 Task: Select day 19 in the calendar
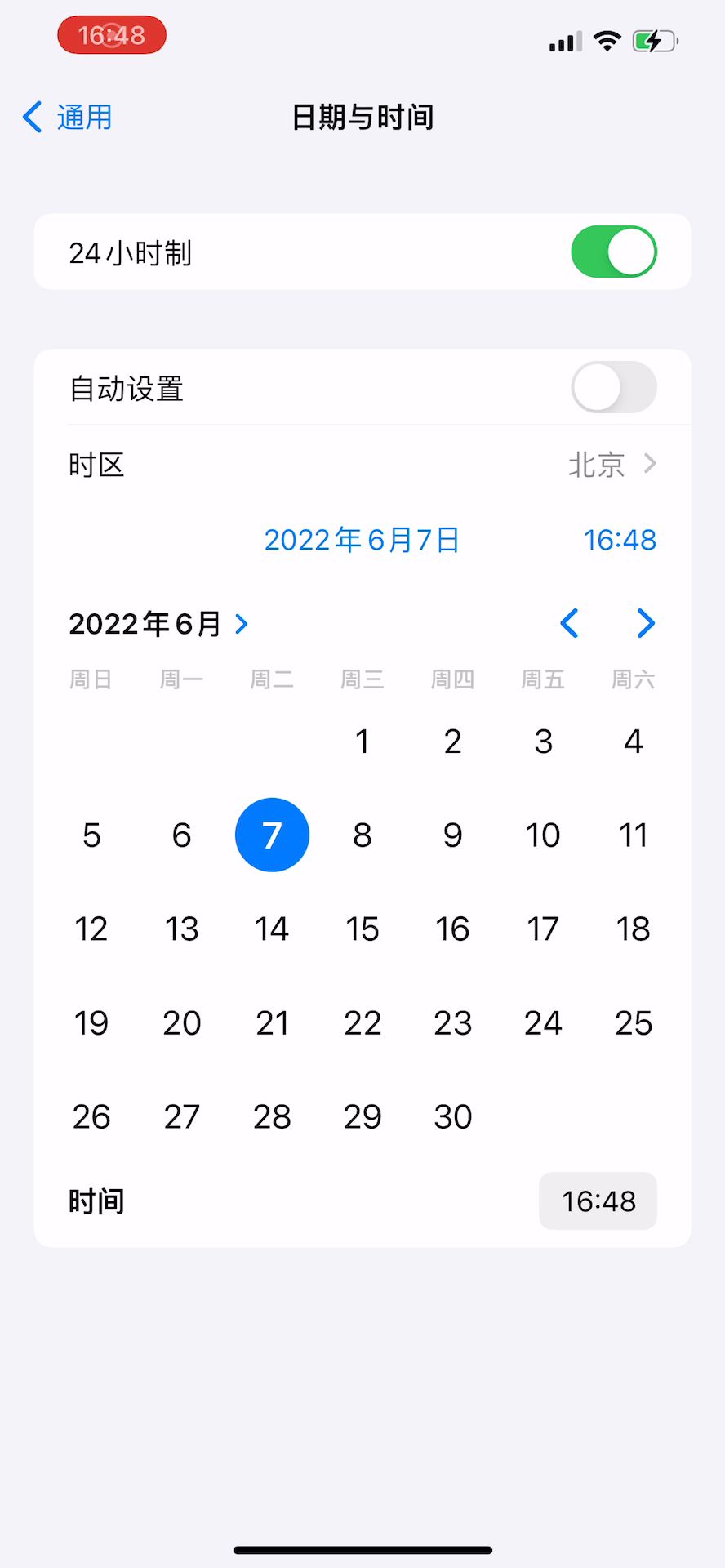tap(91, 1023)
